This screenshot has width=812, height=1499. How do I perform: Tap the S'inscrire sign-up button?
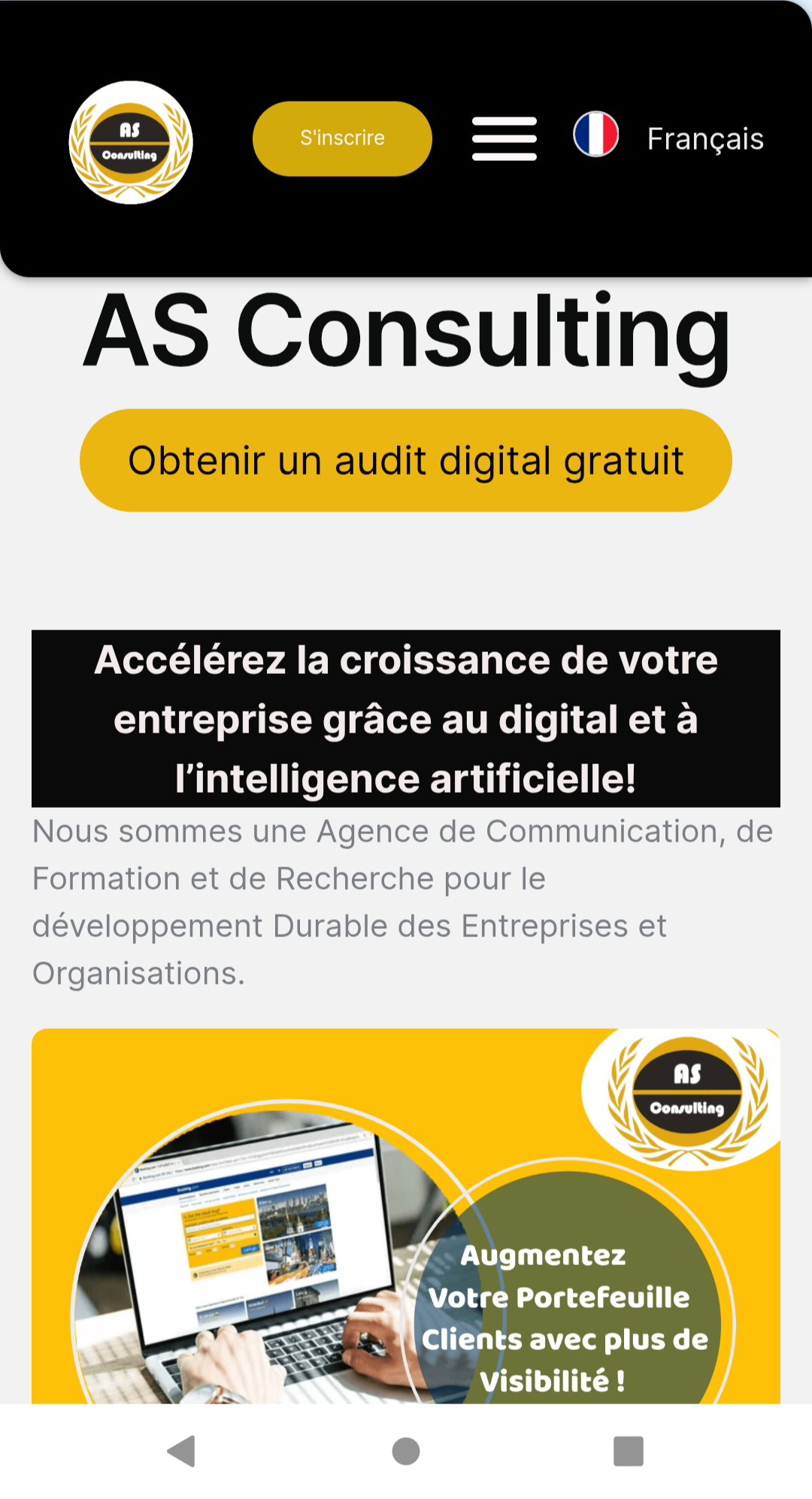click(x=342, y=138)
